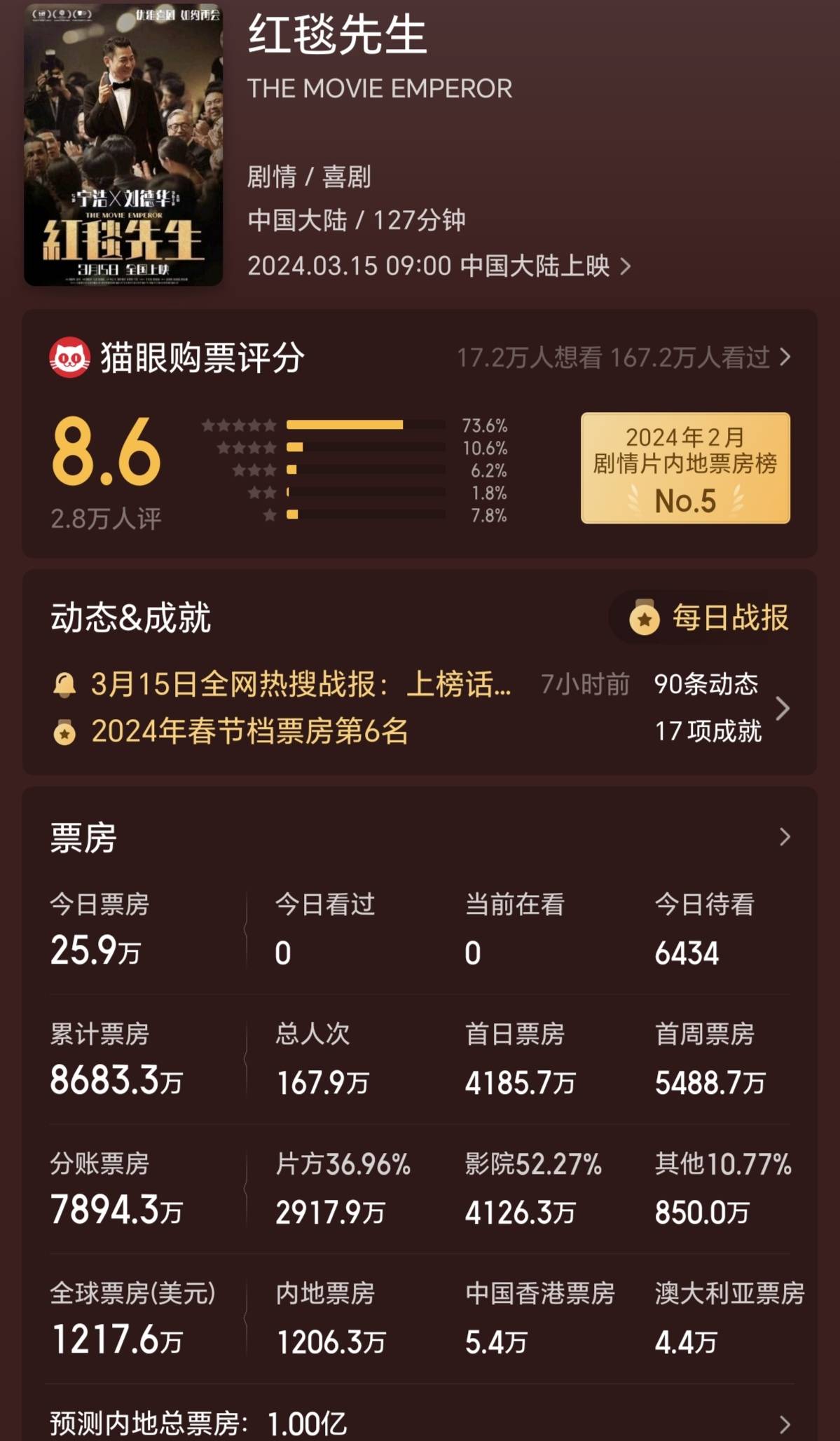Open the 2024年2月剧情片内地票房榜 No.5 badge
840x1441 pixels.
coord(684,468)
